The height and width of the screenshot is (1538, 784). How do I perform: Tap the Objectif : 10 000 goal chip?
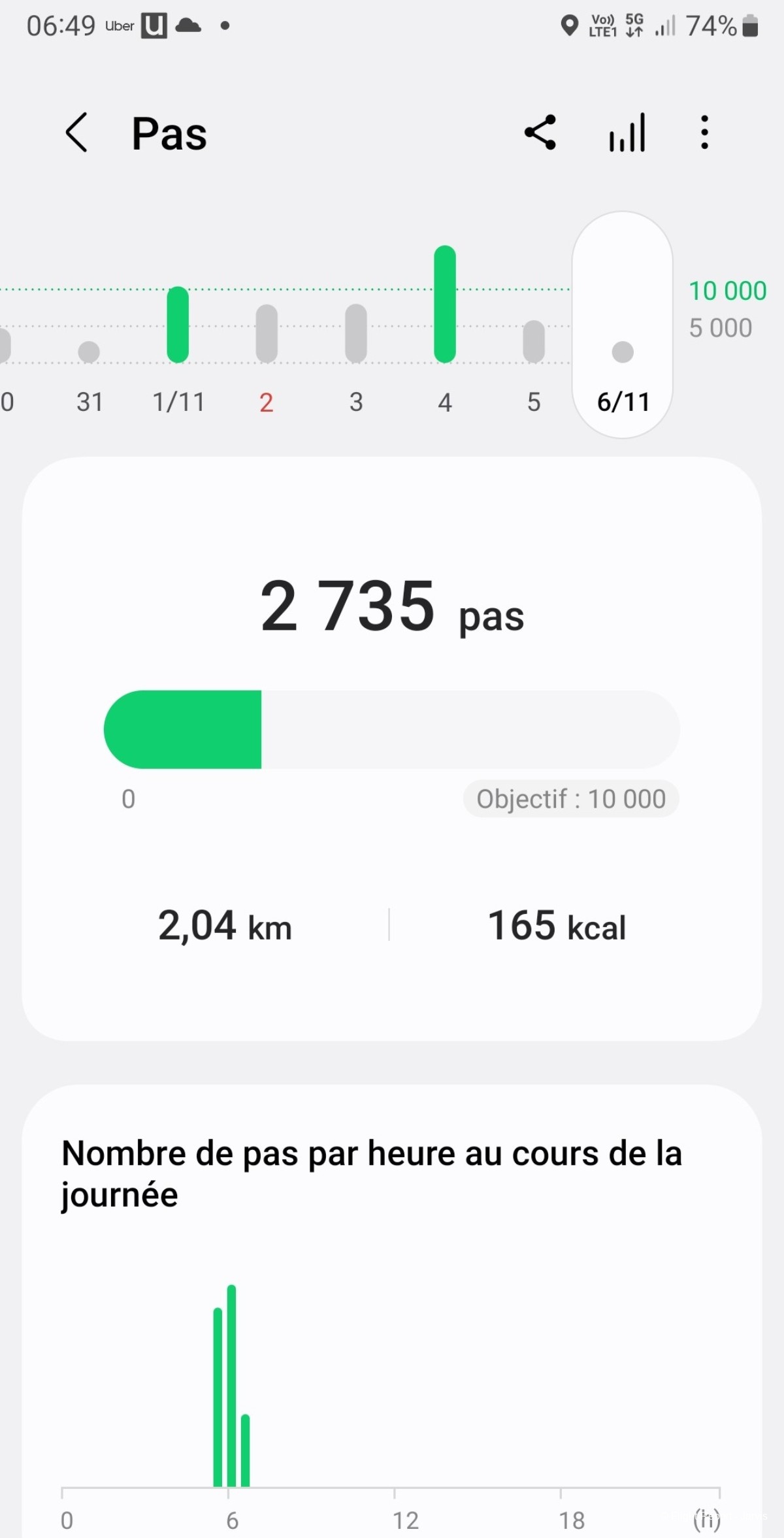tap(570, 798)
